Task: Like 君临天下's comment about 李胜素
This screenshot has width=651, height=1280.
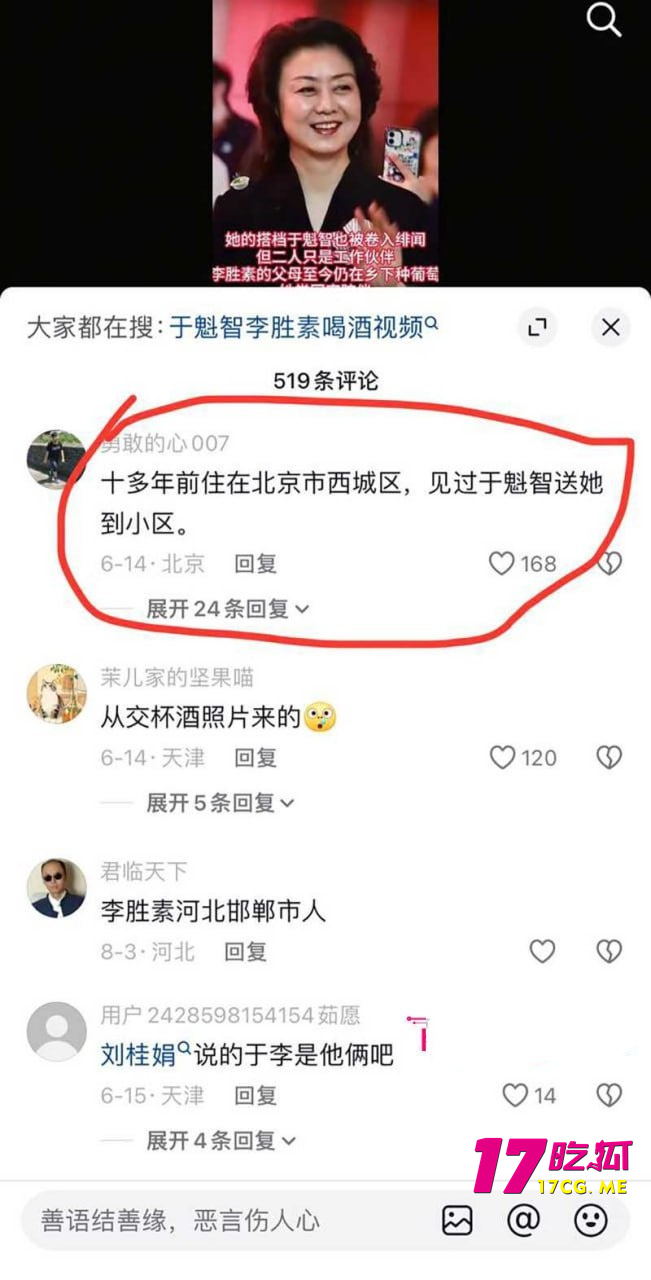Action: [x=542, y=952]
